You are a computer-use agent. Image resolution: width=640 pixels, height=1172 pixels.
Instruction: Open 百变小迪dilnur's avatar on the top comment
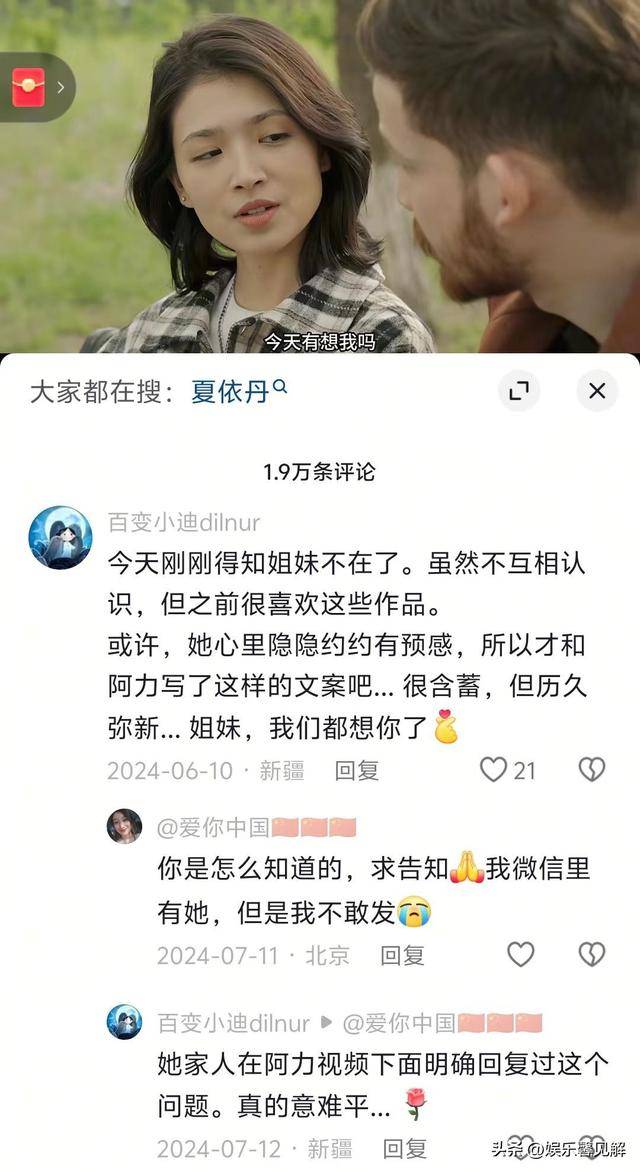pos(60,537)
